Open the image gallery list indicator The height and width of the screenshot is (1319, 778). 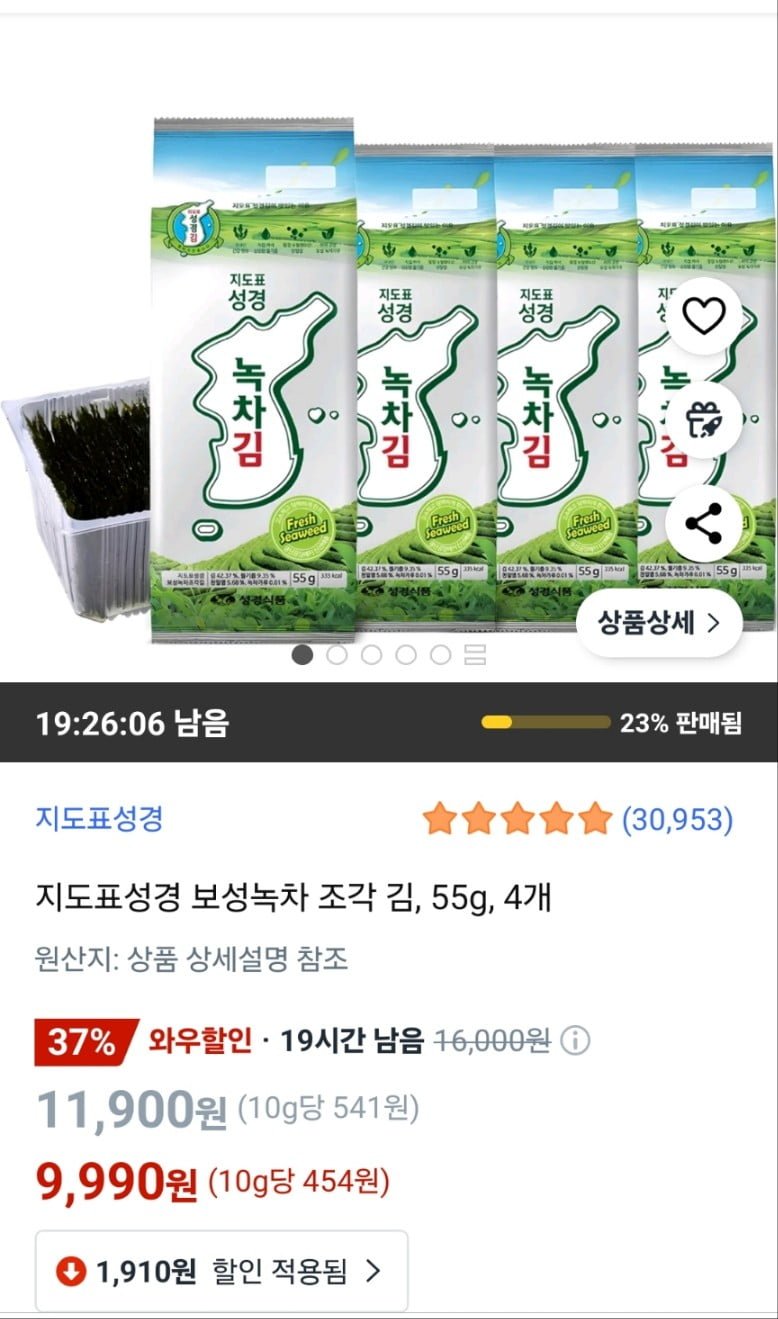point(475,655)
